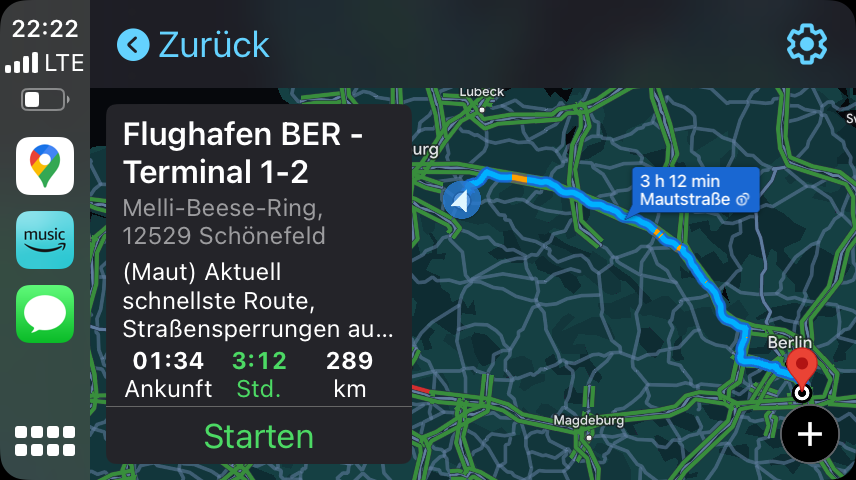Screen dimensions: 856x480
Task: Zoom in with the plus button
Action: (x=809, y=434)
